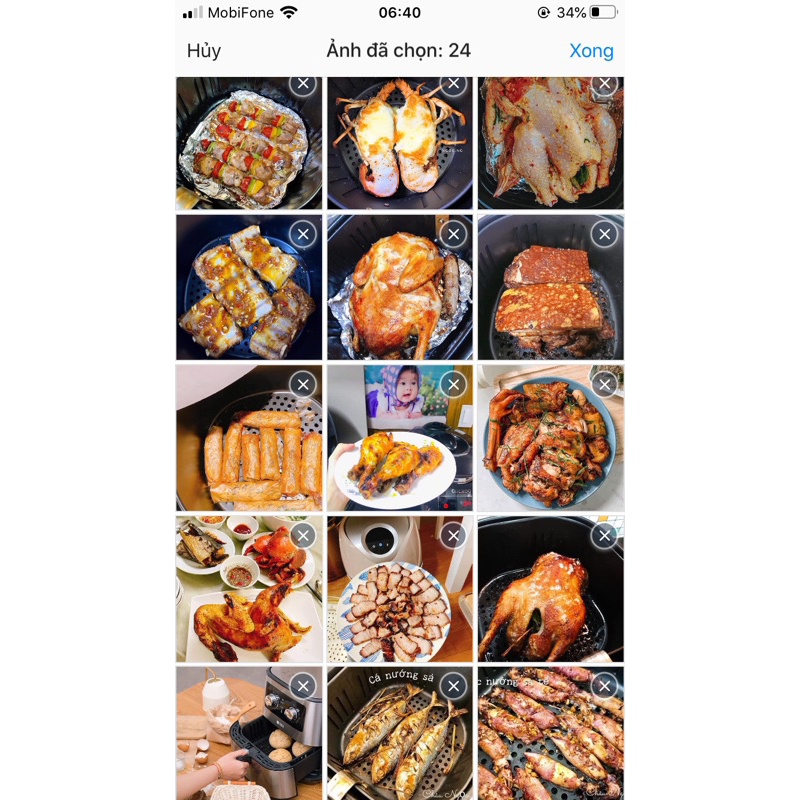Remove the Cá nướng sả grilled fish photo

tap(454, 686)
